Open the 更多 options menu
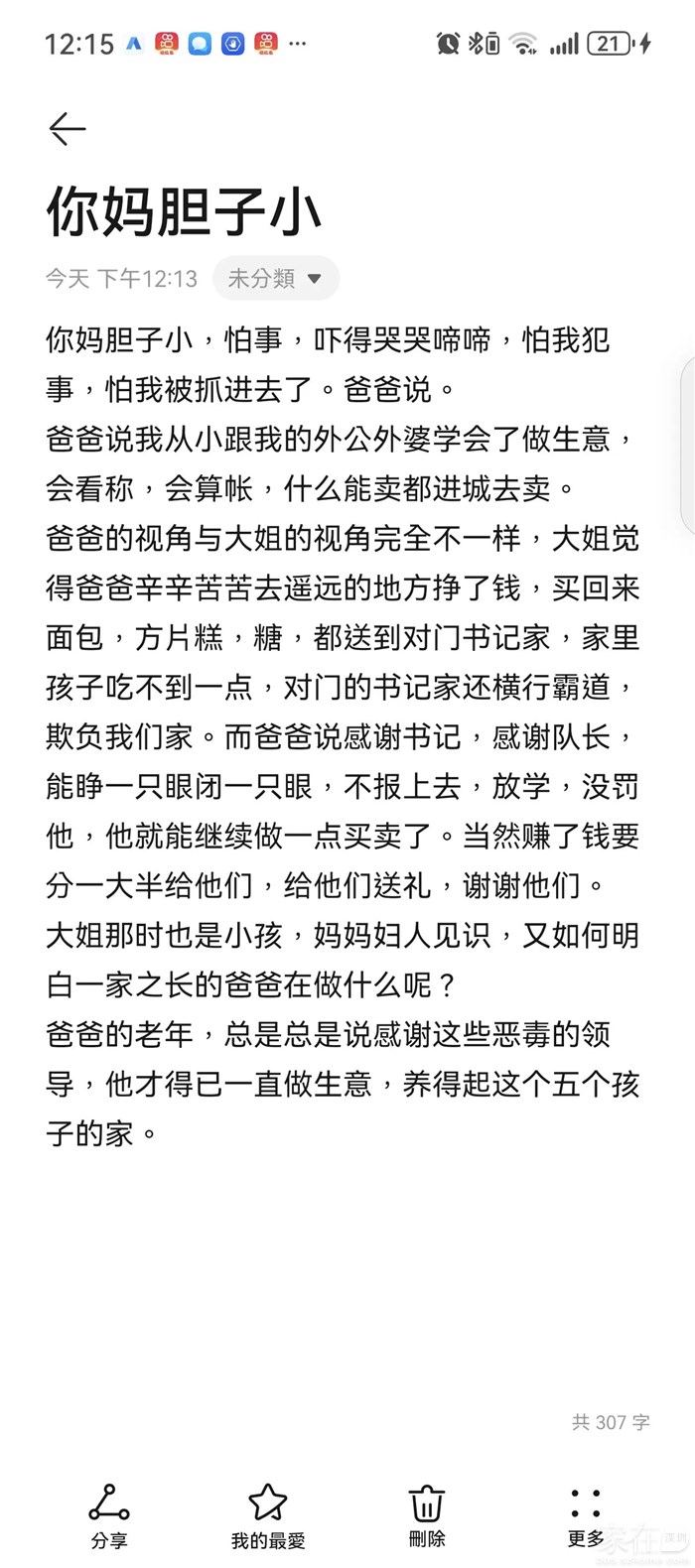The width and height of the screenshot is (695, 1568). 586,1515
